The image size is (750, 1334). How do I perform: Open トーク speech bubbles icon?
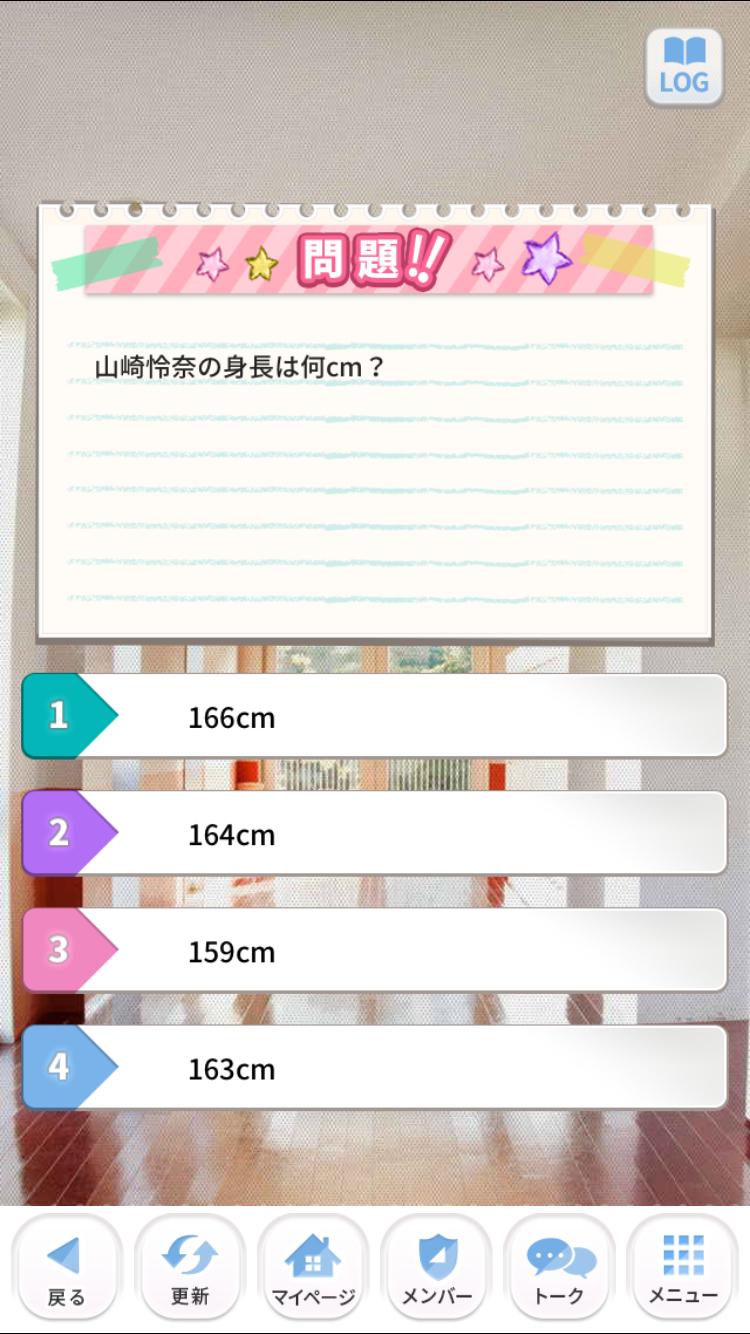(x=561, y=1265)
